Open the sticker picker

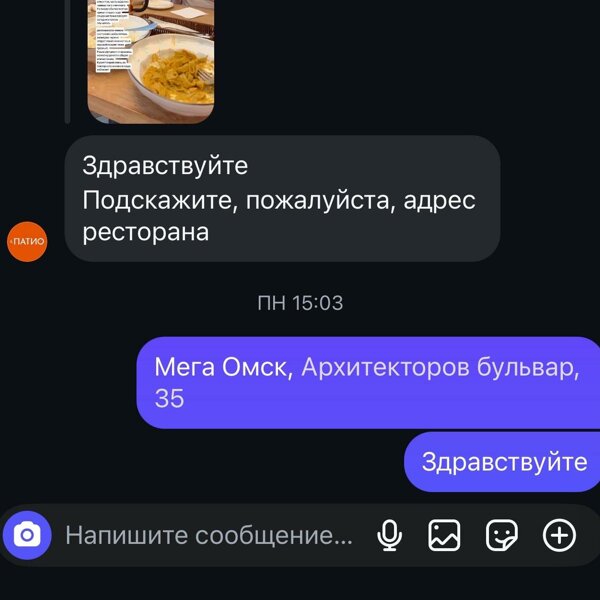pos(502,536)
